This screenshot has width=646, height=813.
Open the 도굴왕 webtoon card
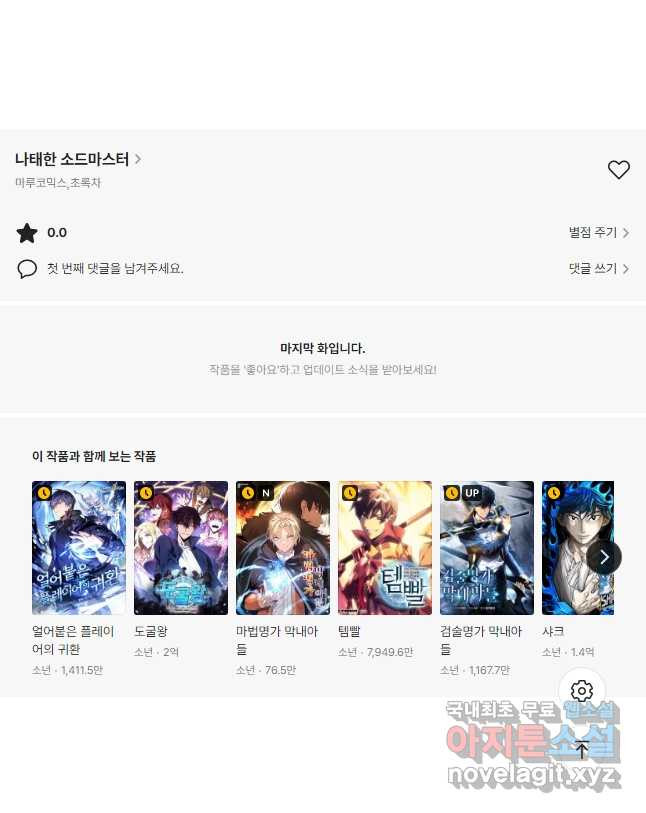(x=181, y=548)
